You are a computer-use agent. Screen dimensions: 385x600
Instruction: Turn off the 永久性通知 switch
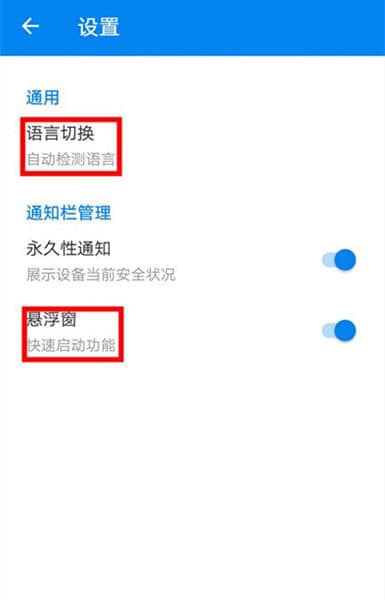point(339,260)
